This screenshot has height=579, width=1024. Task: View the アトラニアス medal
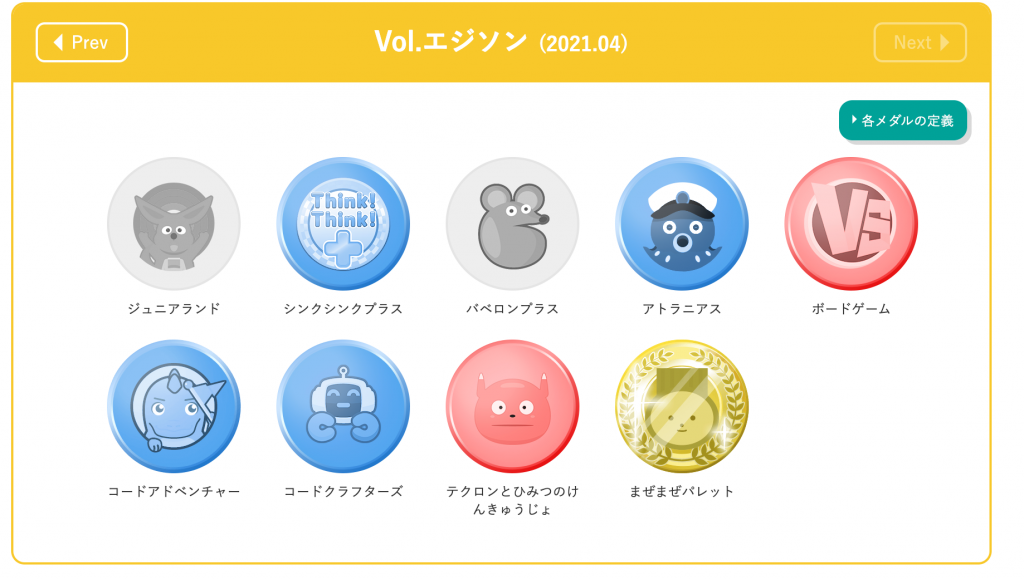[681, 224]
